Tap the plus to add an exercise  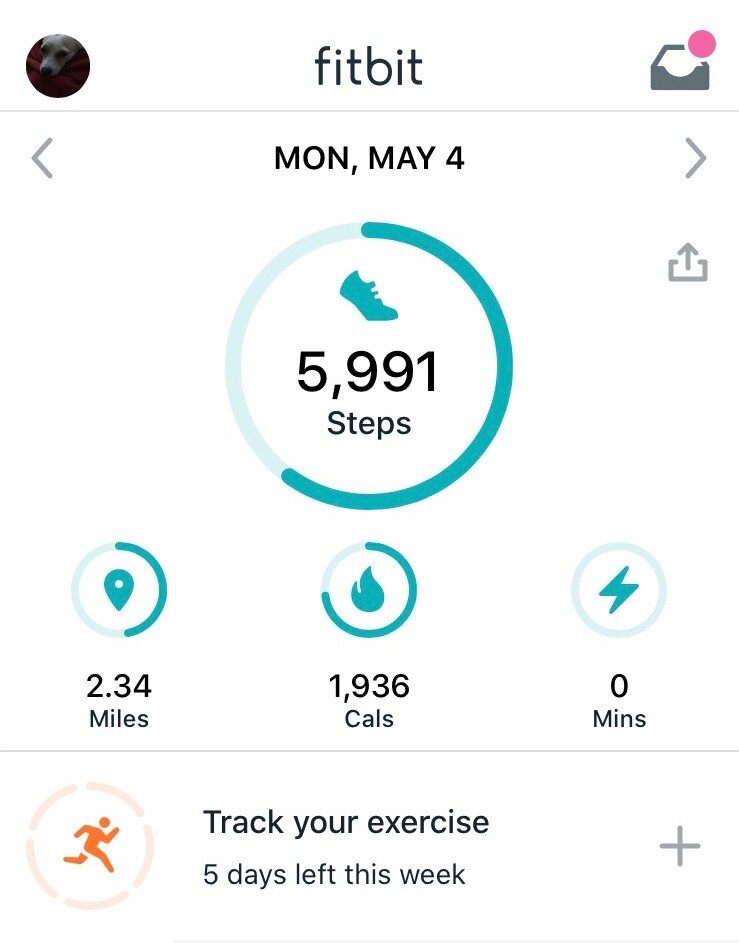tap(679, 845)
